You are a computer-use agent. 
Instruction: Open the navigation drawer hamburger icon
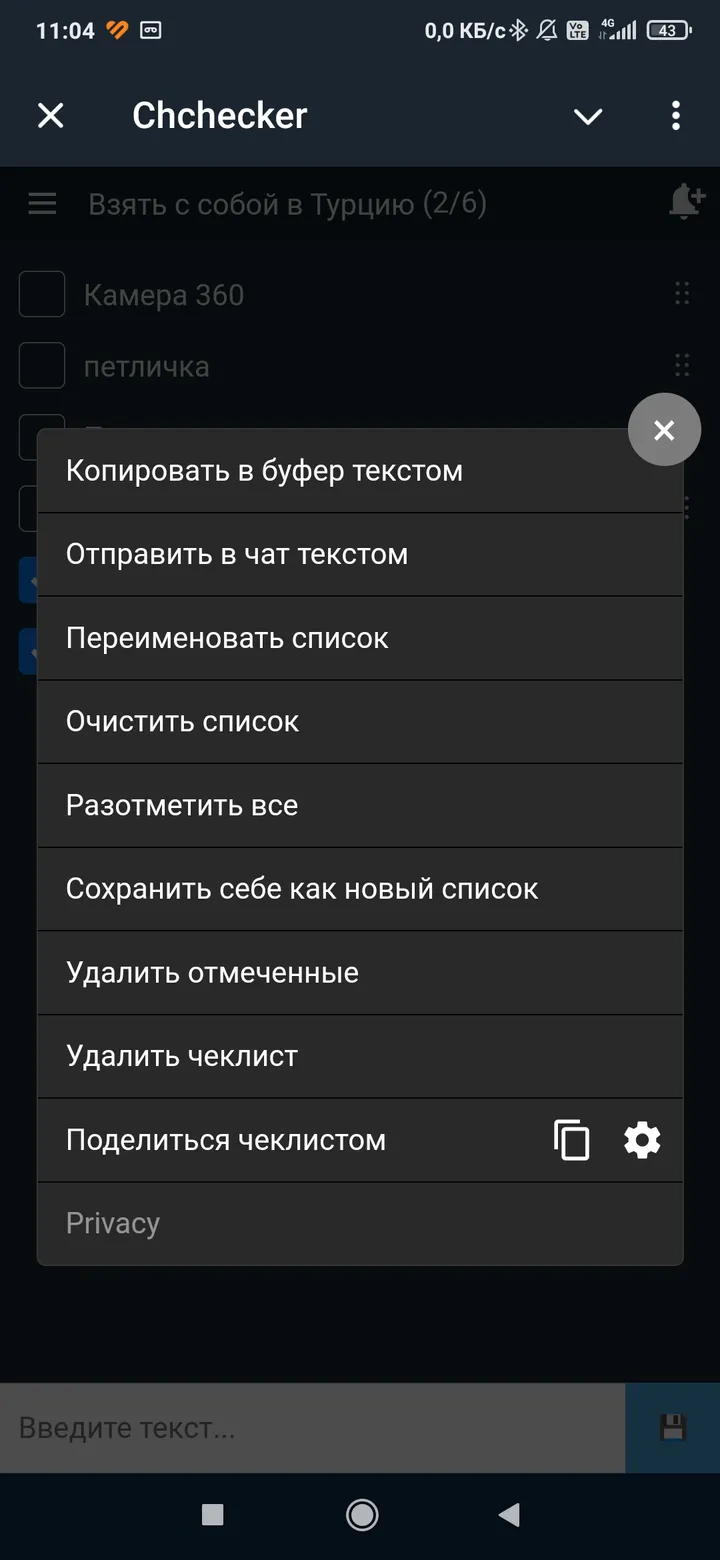(x=42, y=203)
